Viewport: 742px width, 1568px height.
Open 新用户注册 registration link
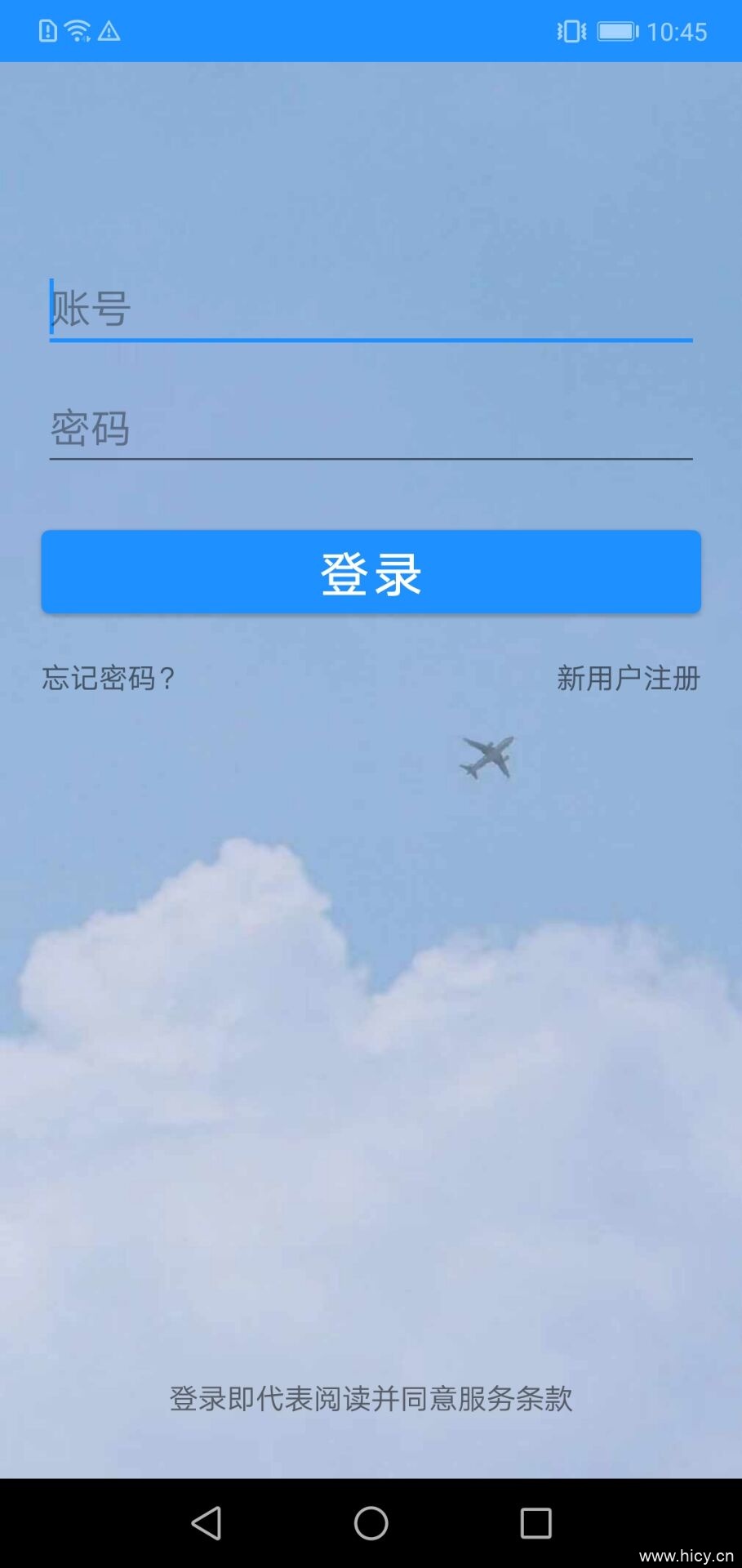628,678
